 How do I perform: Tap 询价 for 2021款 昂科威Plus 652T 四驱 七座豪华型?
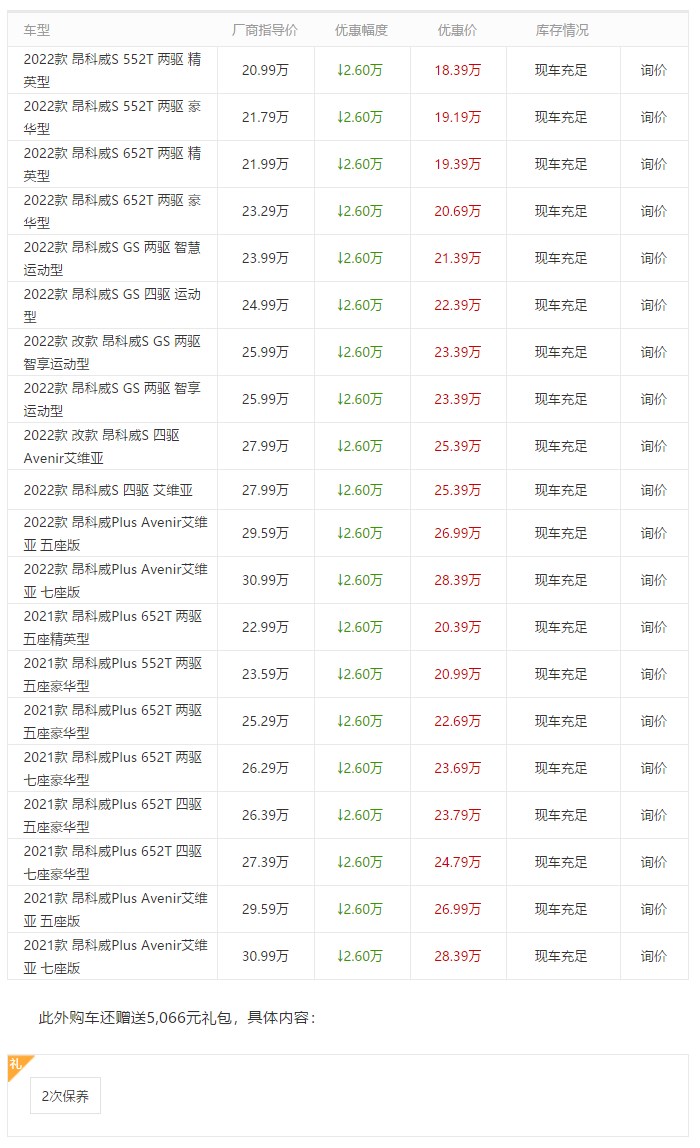tap(653, 862)
